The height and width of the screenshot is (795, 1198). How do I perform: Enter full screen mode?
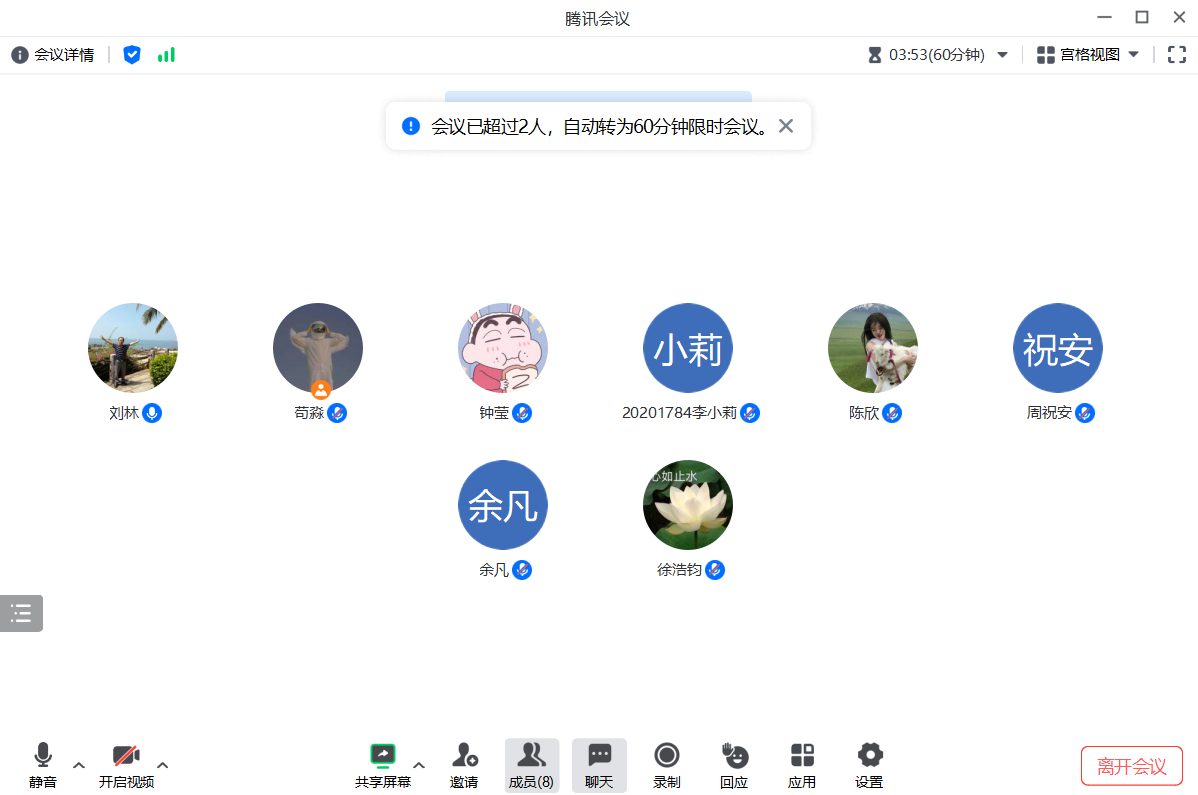pos(1177,55)
